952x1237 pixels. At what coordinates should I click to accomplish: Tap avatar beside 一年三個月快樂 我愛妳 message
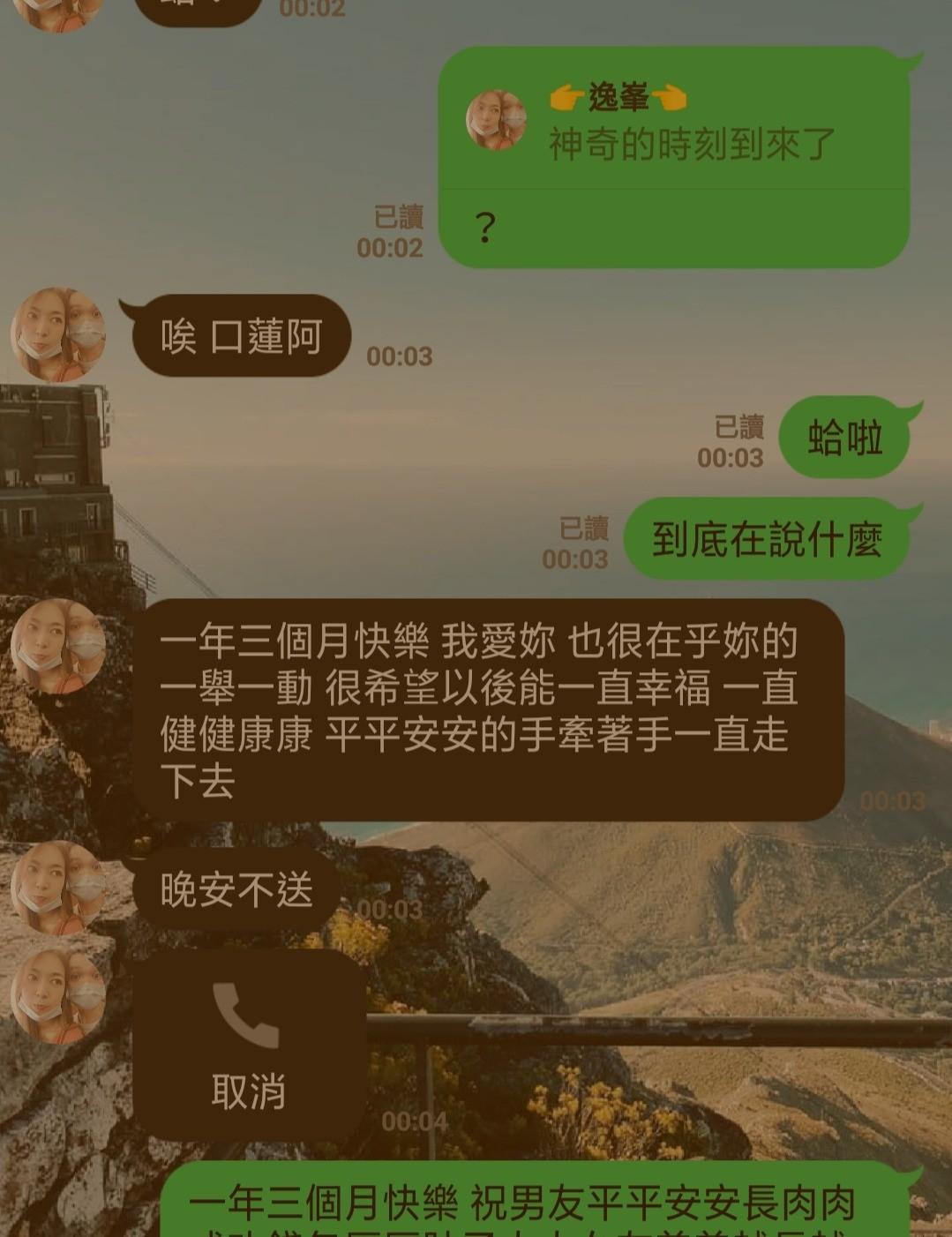pos(58,646)
